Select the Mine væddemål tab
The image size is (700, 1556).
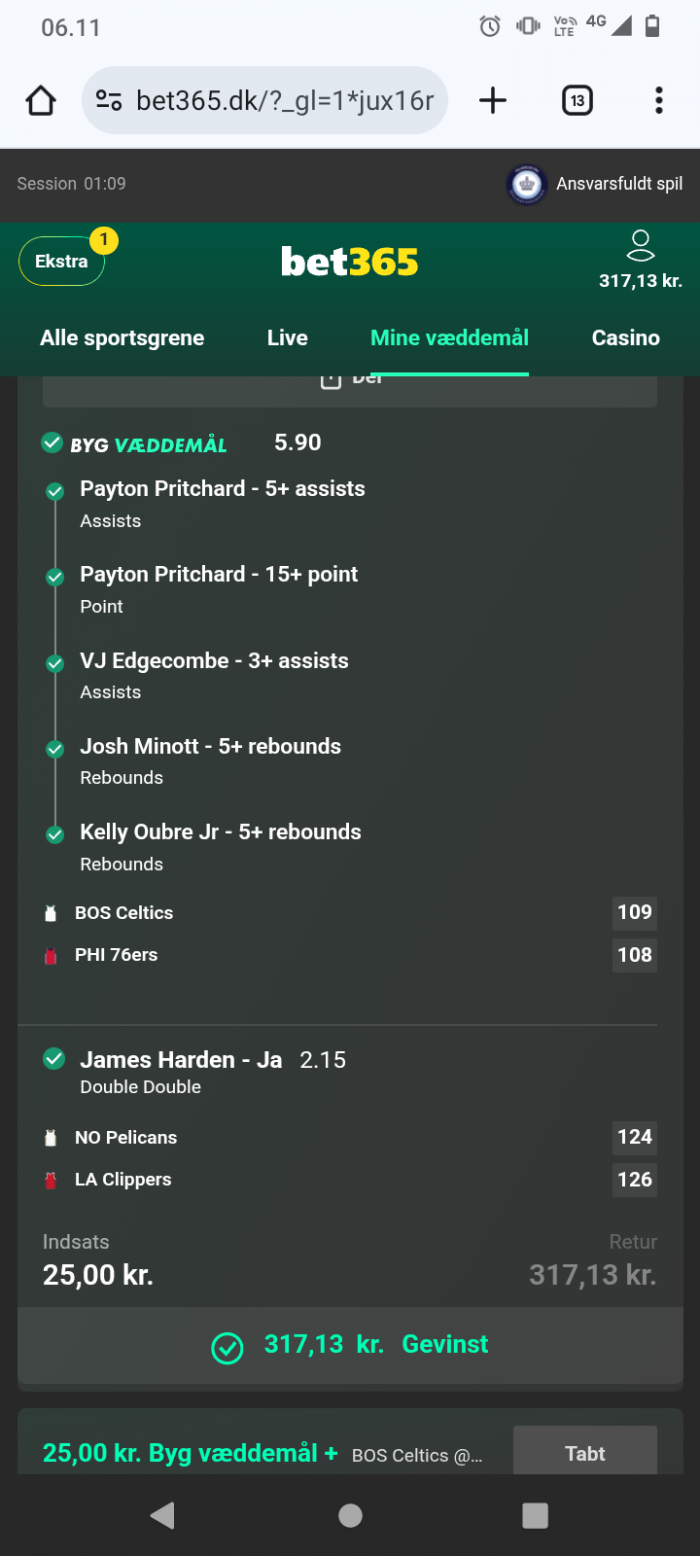tap(449, 338)
